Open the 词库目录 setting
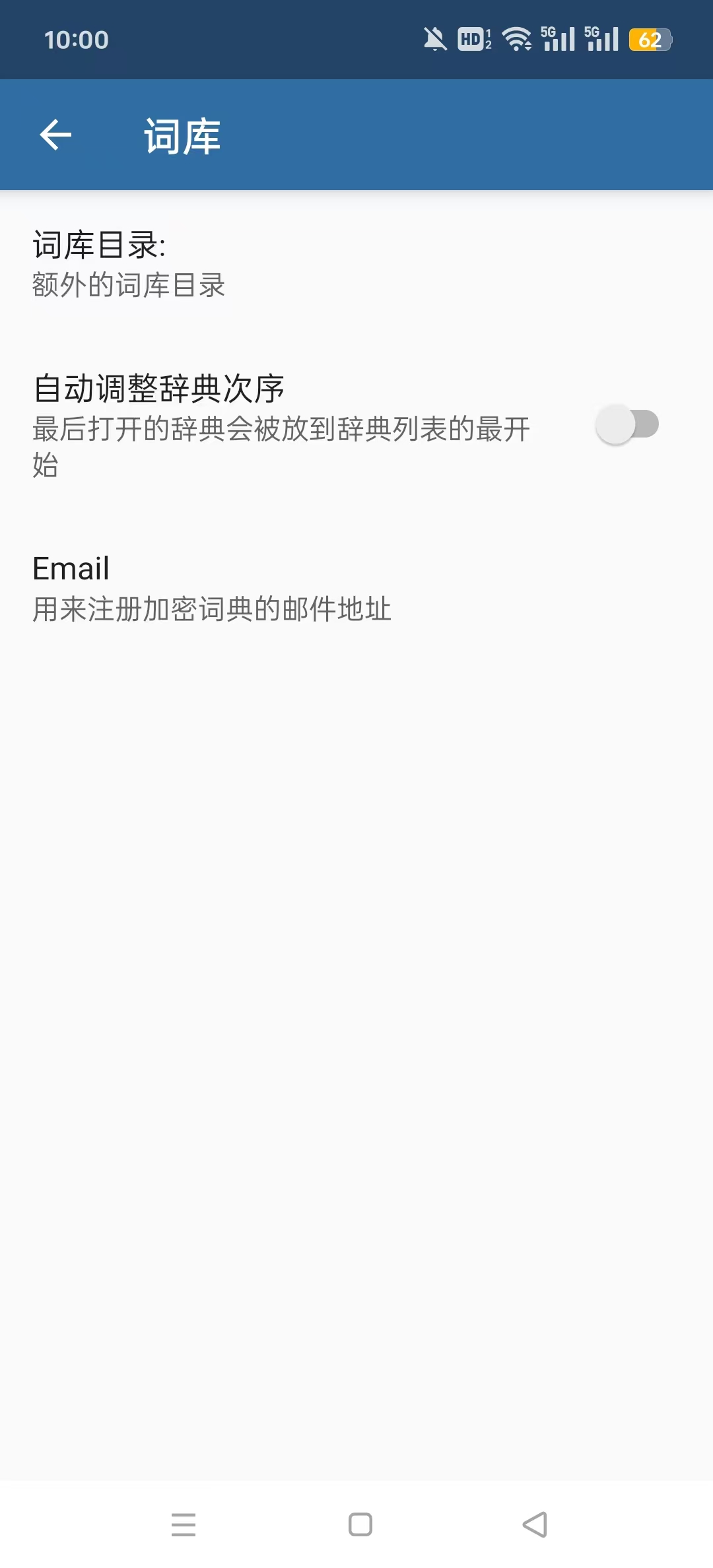The height and width of the screenshot is (1568, 713). tap(356, 263)
